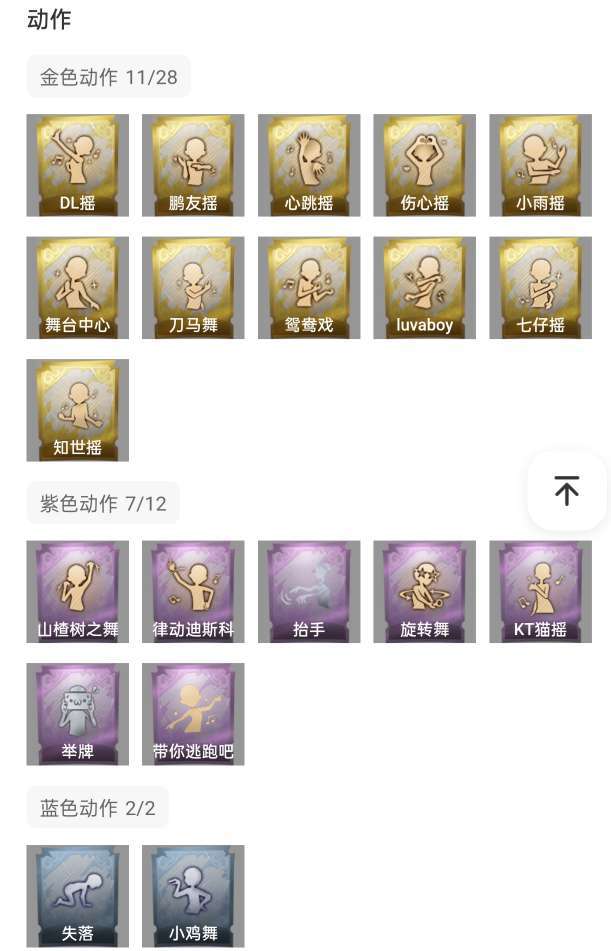This screenshot has height=951, width=611.
Task: View the 伤心摇 action tile
Action: pos(425,165)
